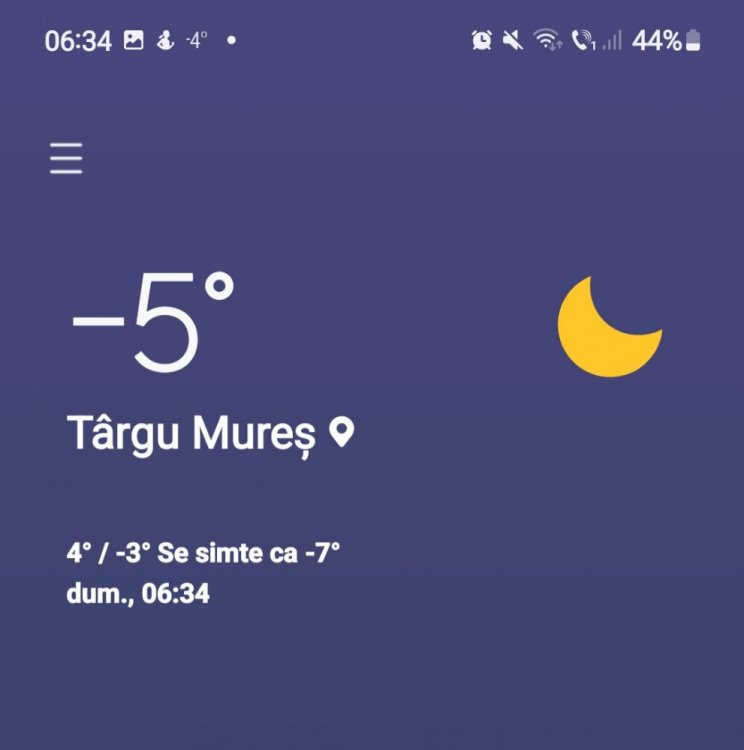Tap the 06:34 clock in status bar
Image resolution: width=744 pixels, height=750 pixels.
(x=80, y=40)
